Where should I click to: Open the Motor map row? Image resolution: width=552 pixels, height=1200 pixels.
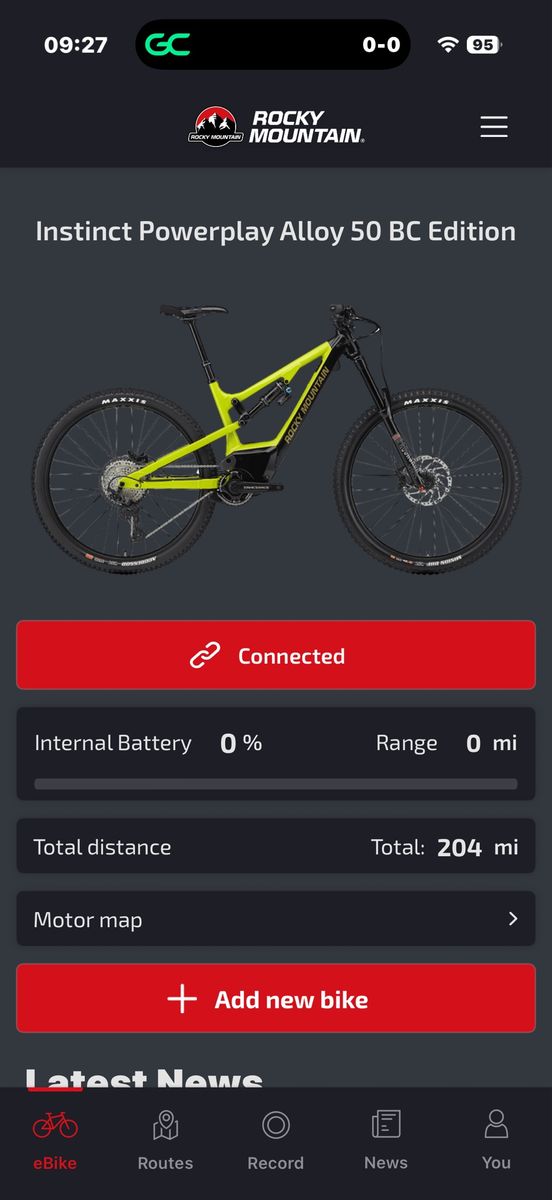click(276, 919)
